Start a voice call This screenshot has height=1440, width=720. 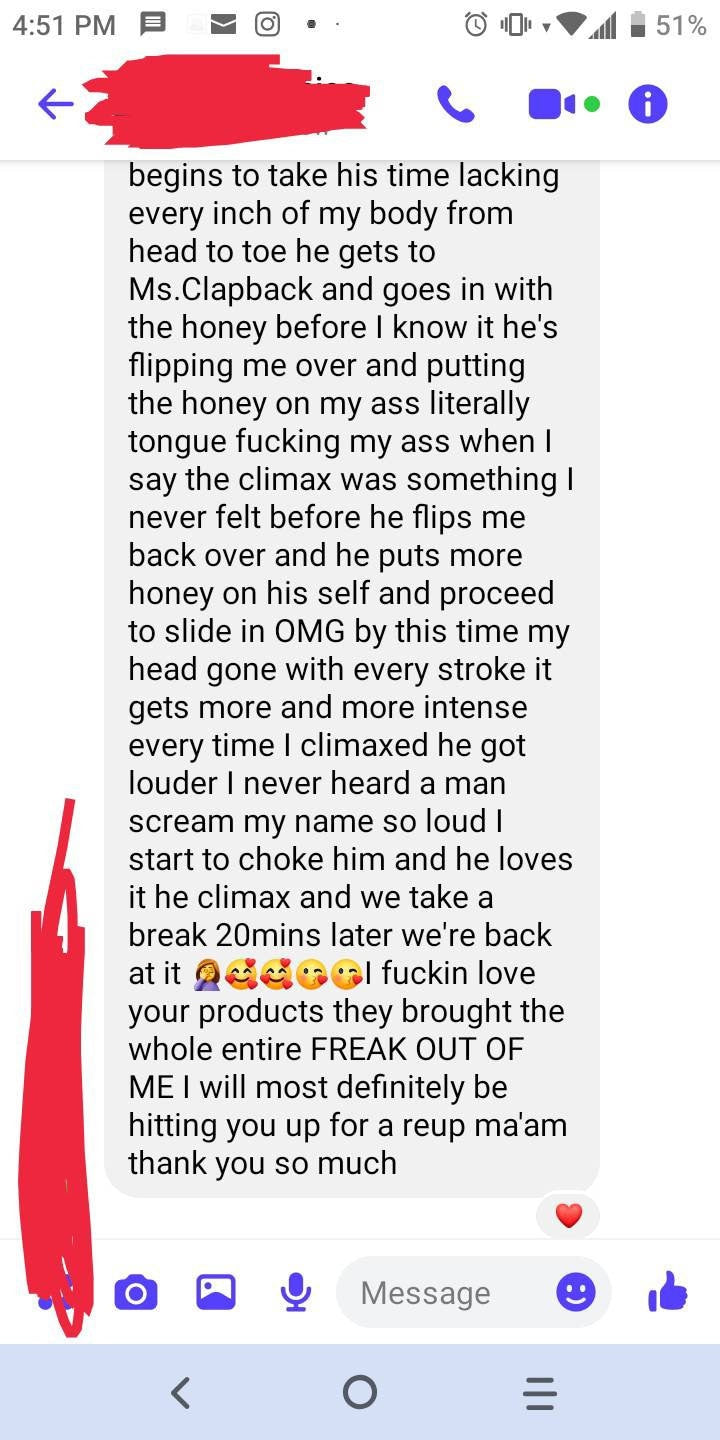coord(455,104)
